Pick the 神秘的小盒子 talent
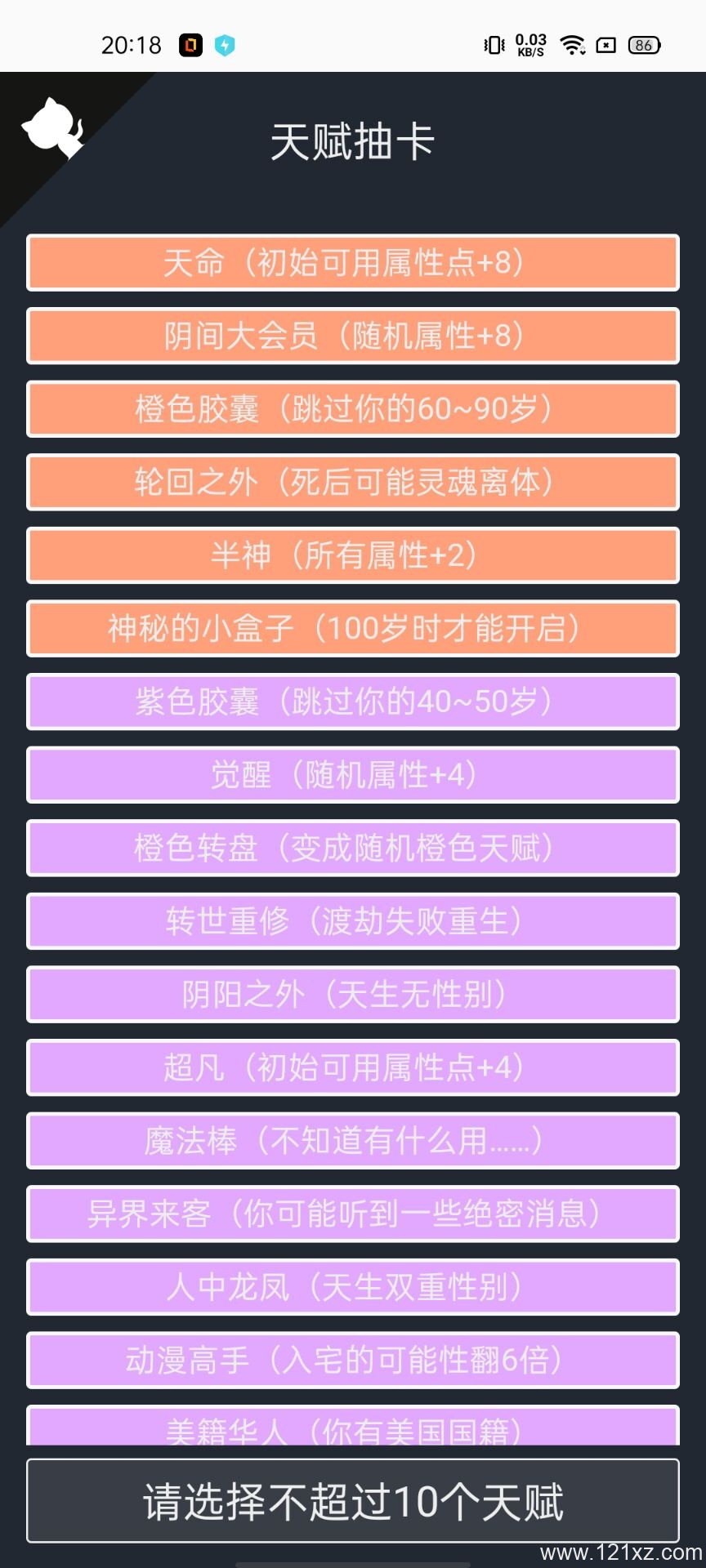This screenshot has width=706, height=1568. [x=353, y=628]
